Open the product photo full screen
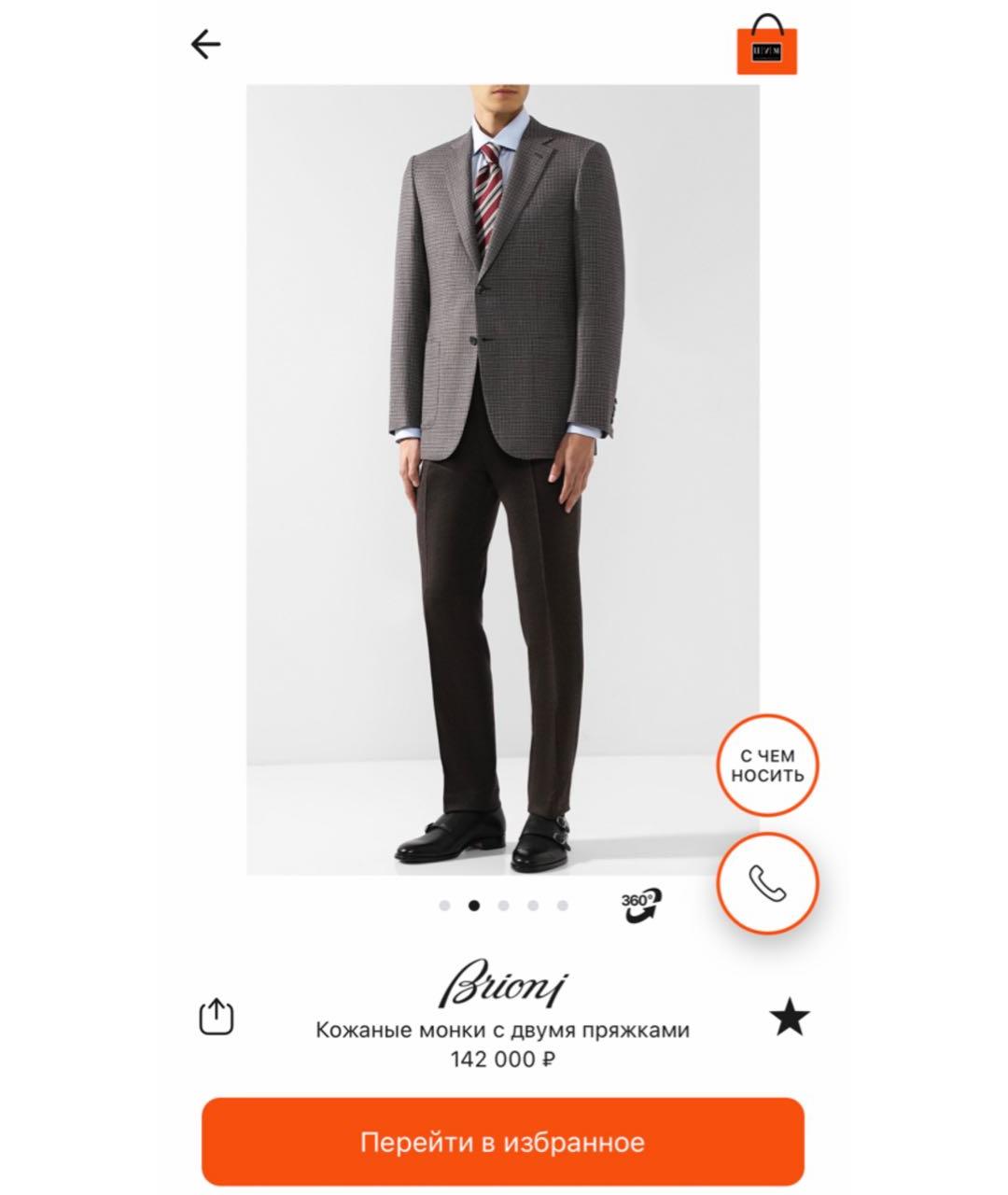 point(503,479)
